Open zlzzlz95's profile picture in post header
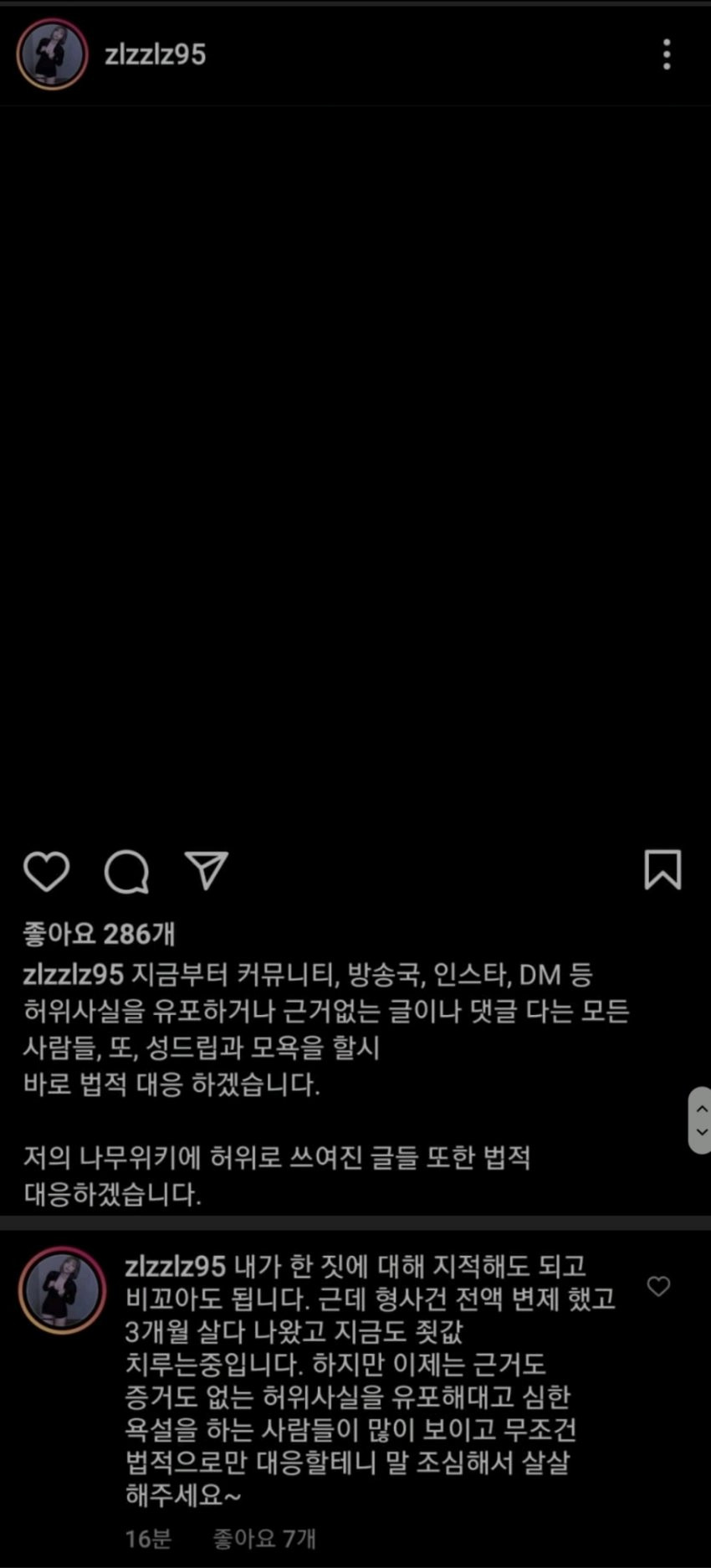The image size is (711, 1568). pos(52,54)
